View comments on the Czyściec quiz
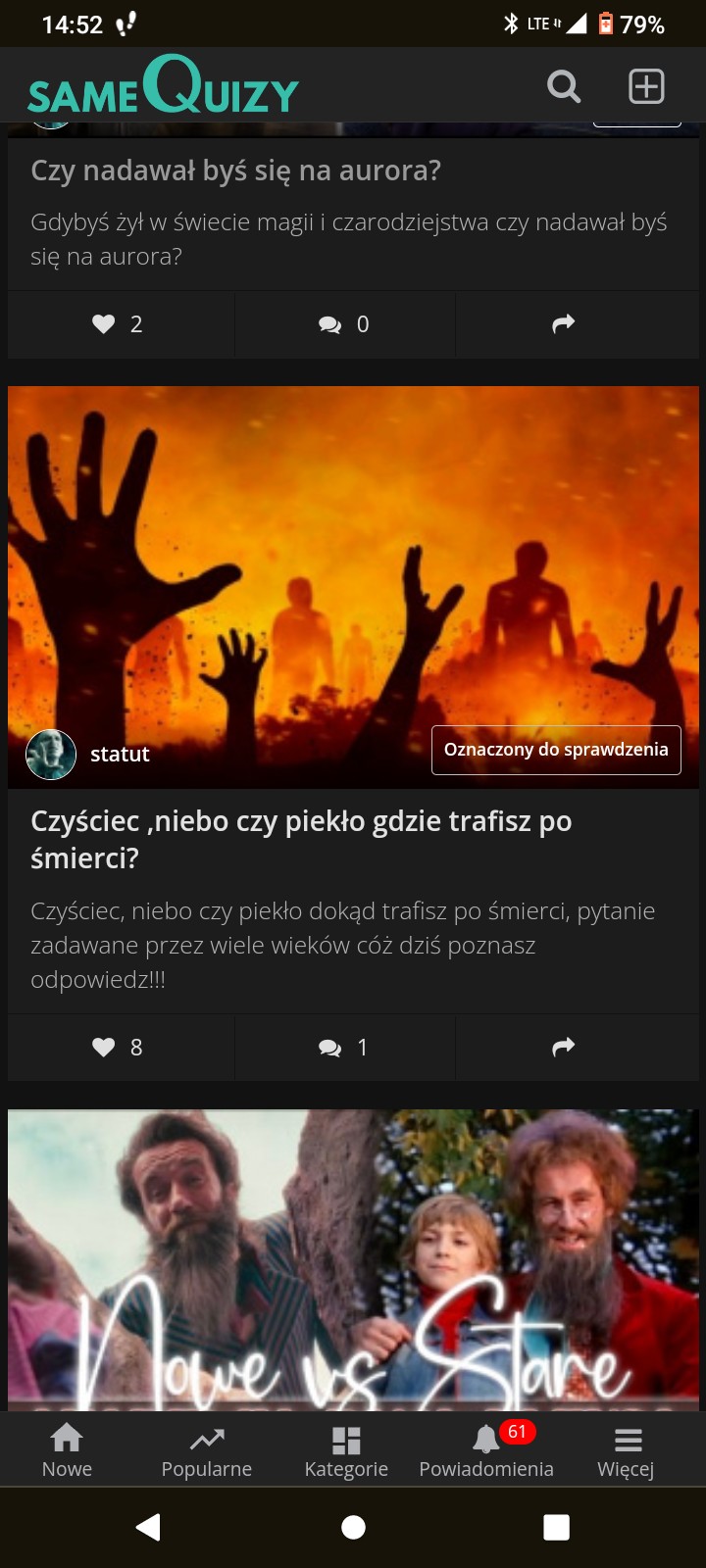706x1568 pixels. point(344,1048)
